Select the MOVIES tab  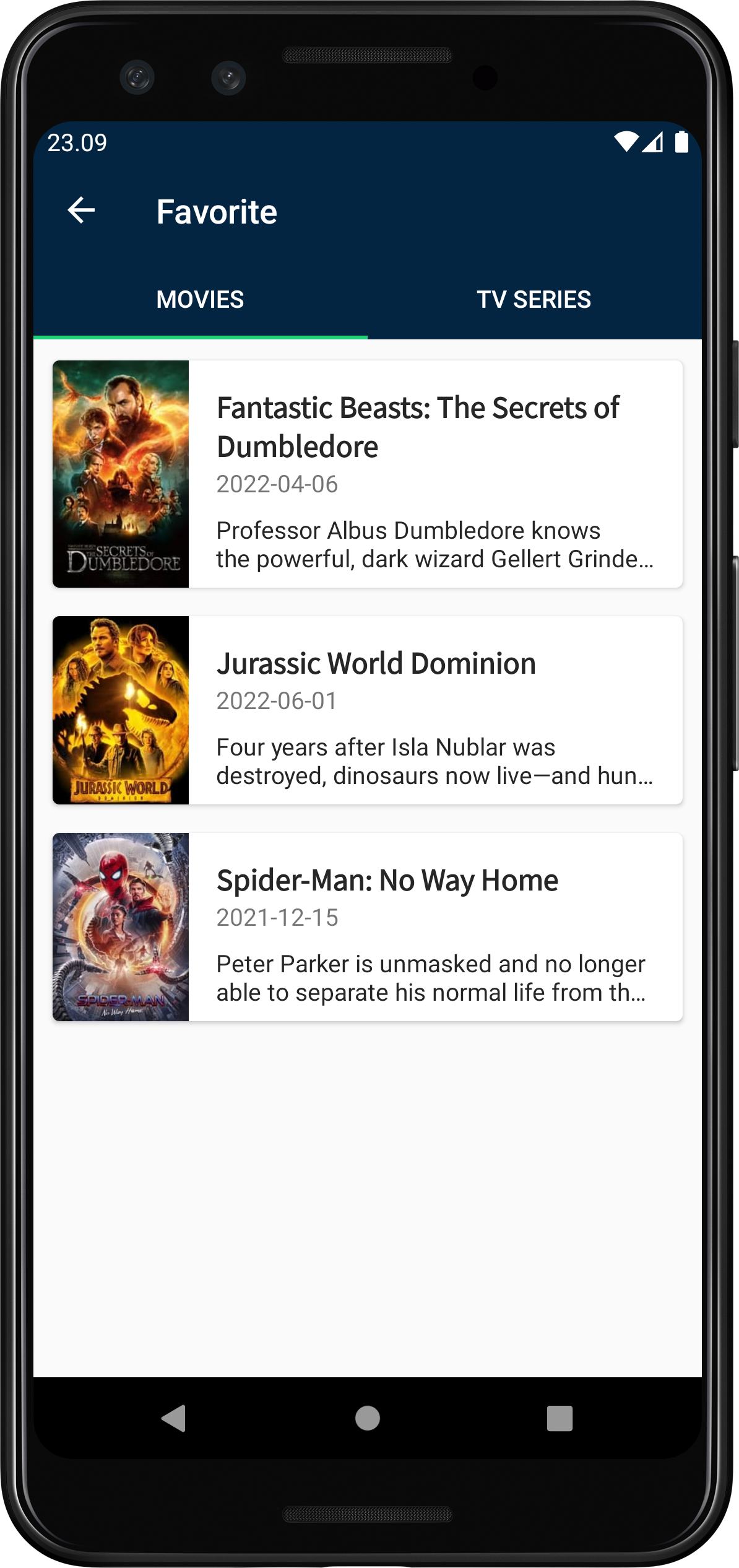[x=200, y=299]
